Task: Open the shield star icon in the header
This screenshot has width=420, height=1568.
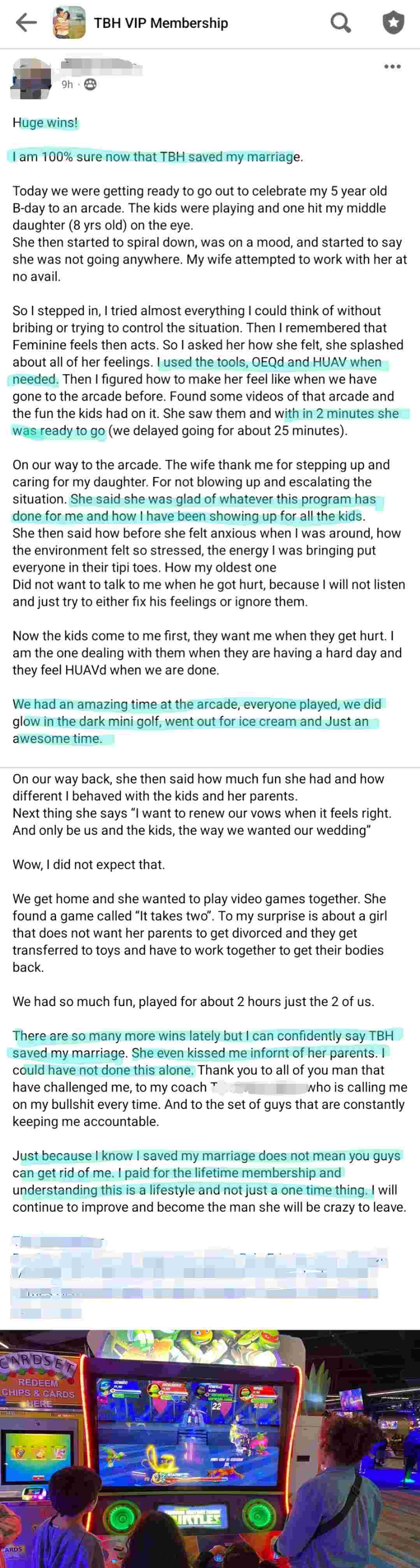Action: [x=393, y=23]
